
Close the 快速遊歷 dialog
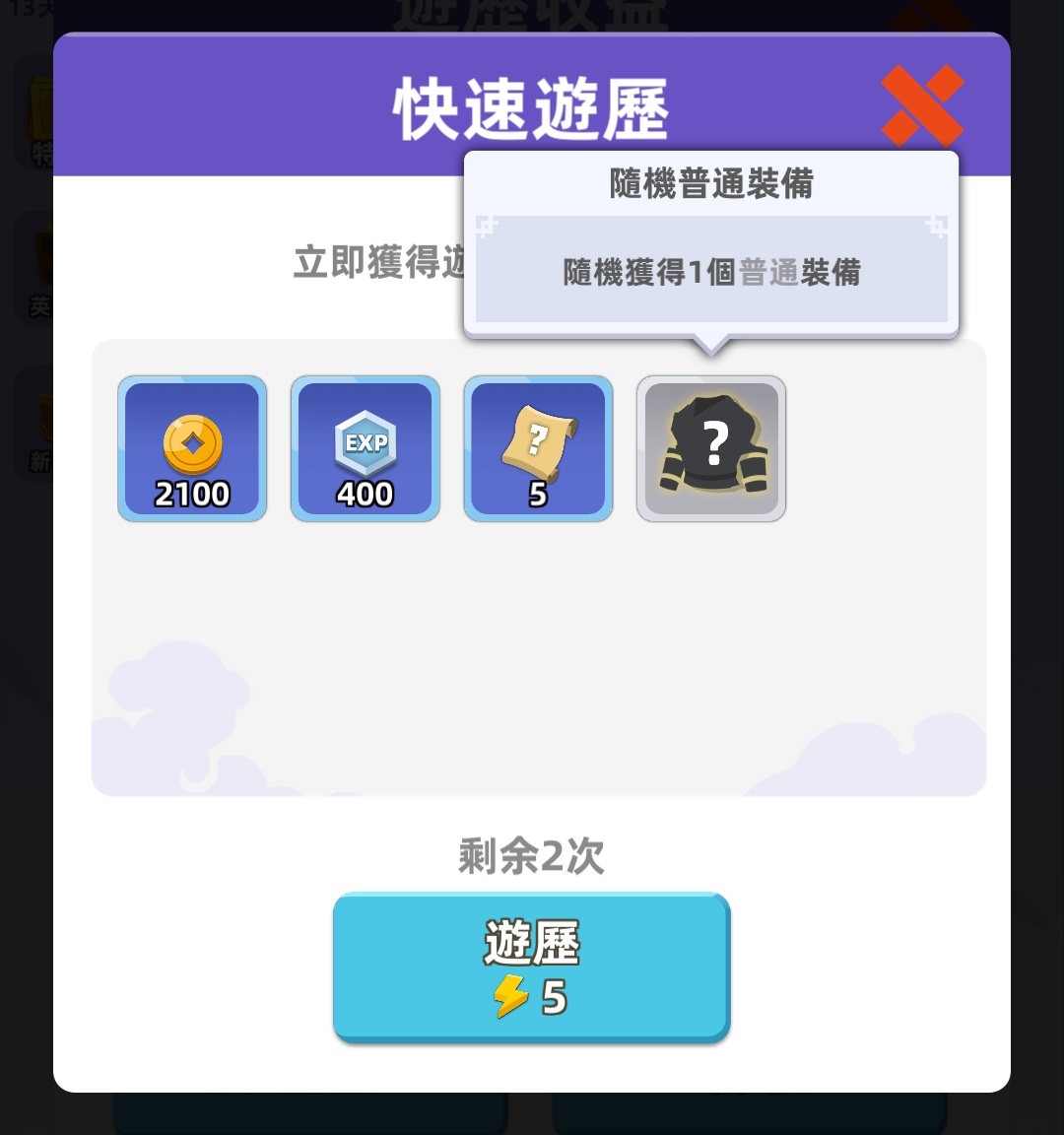(922, 104)
